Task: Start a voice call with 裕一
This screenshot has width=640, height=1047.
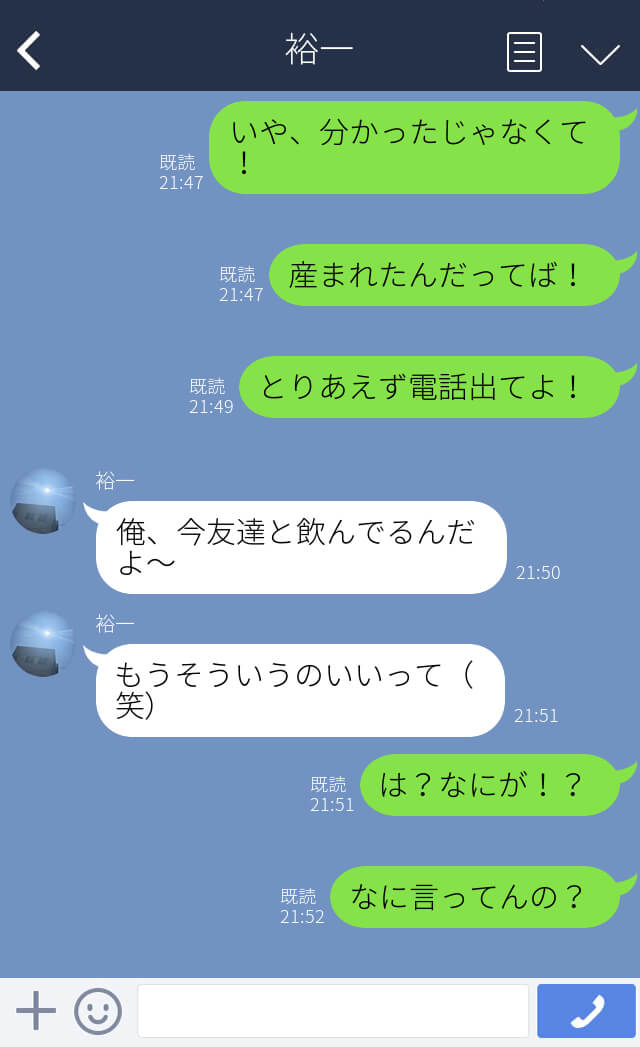Action: click(x=586, y=1011)
